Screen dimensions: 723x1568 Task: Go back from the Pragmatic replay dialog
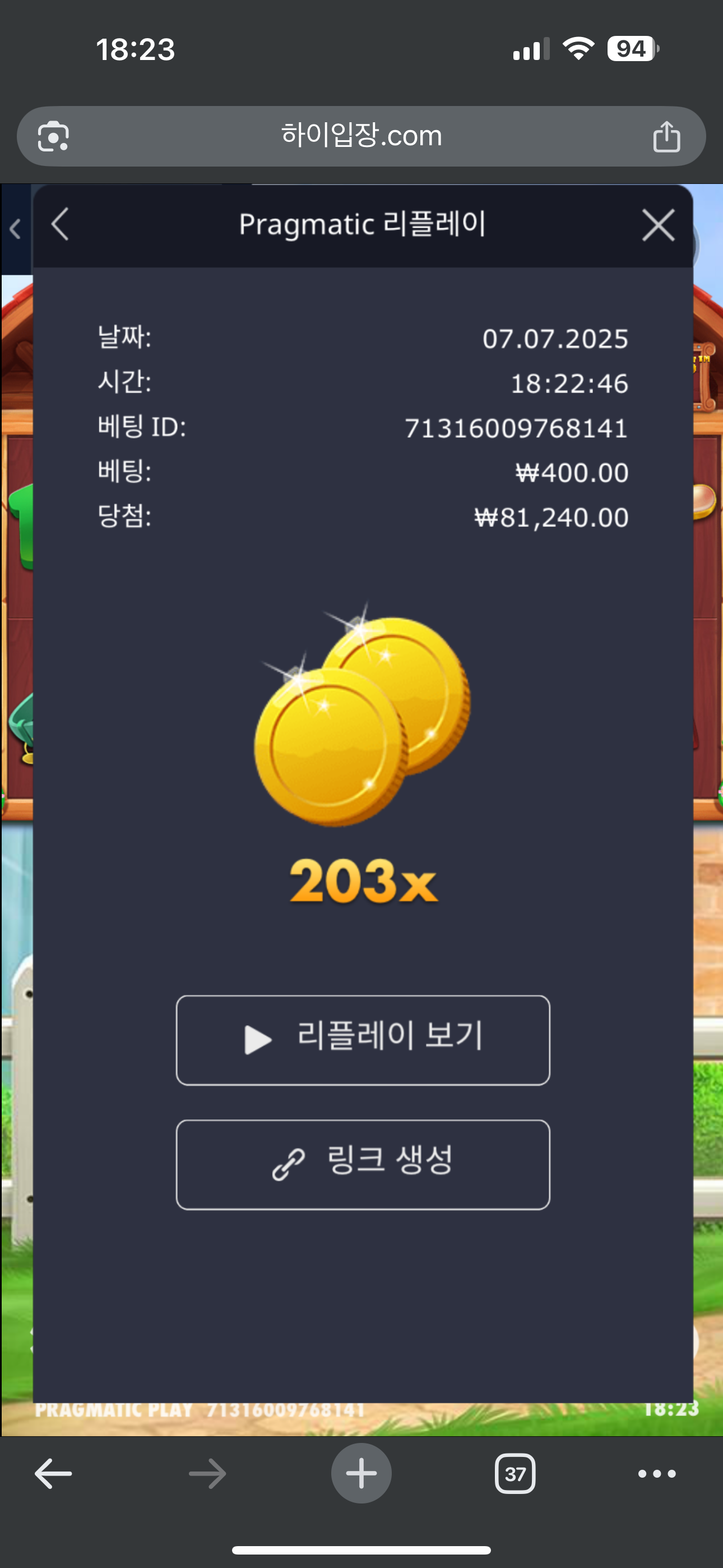coord(61,225)
